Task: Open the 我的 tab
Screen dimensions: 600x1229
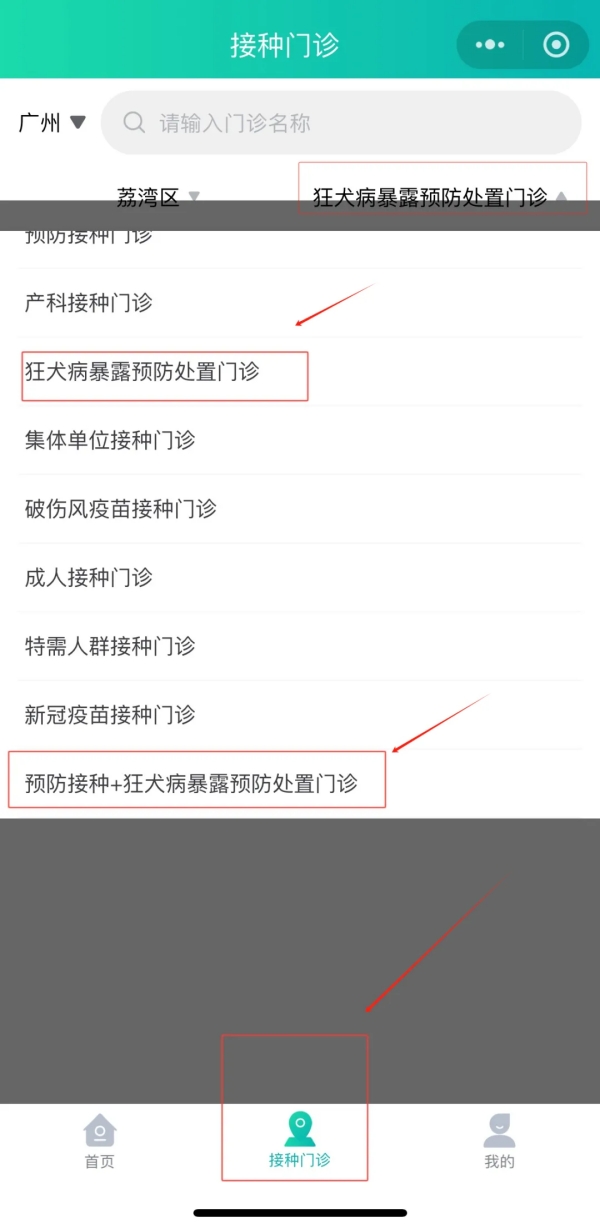Action: [x=499, y=1141]
